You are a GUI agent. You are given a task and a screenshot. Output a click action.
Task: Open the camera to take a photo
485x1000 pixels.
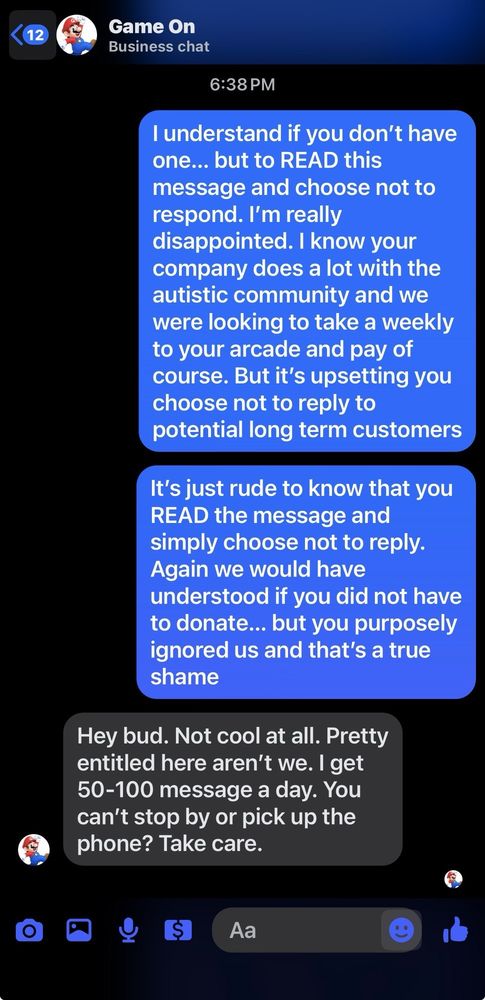coord(29,930)
